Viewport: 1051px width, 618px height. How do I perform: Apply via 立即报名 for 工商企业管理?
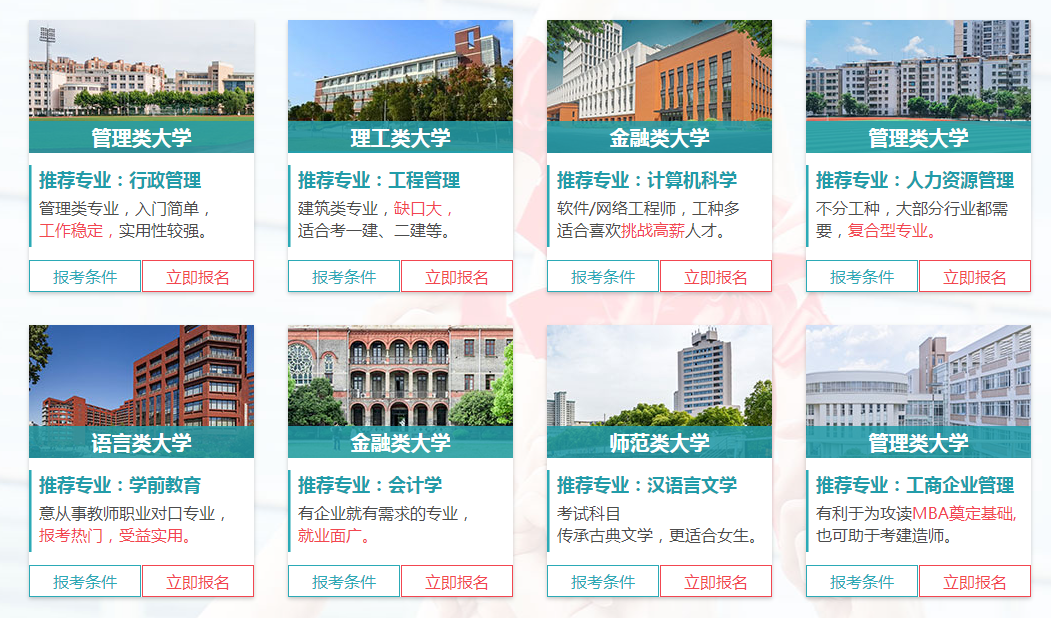pos(975,582)
